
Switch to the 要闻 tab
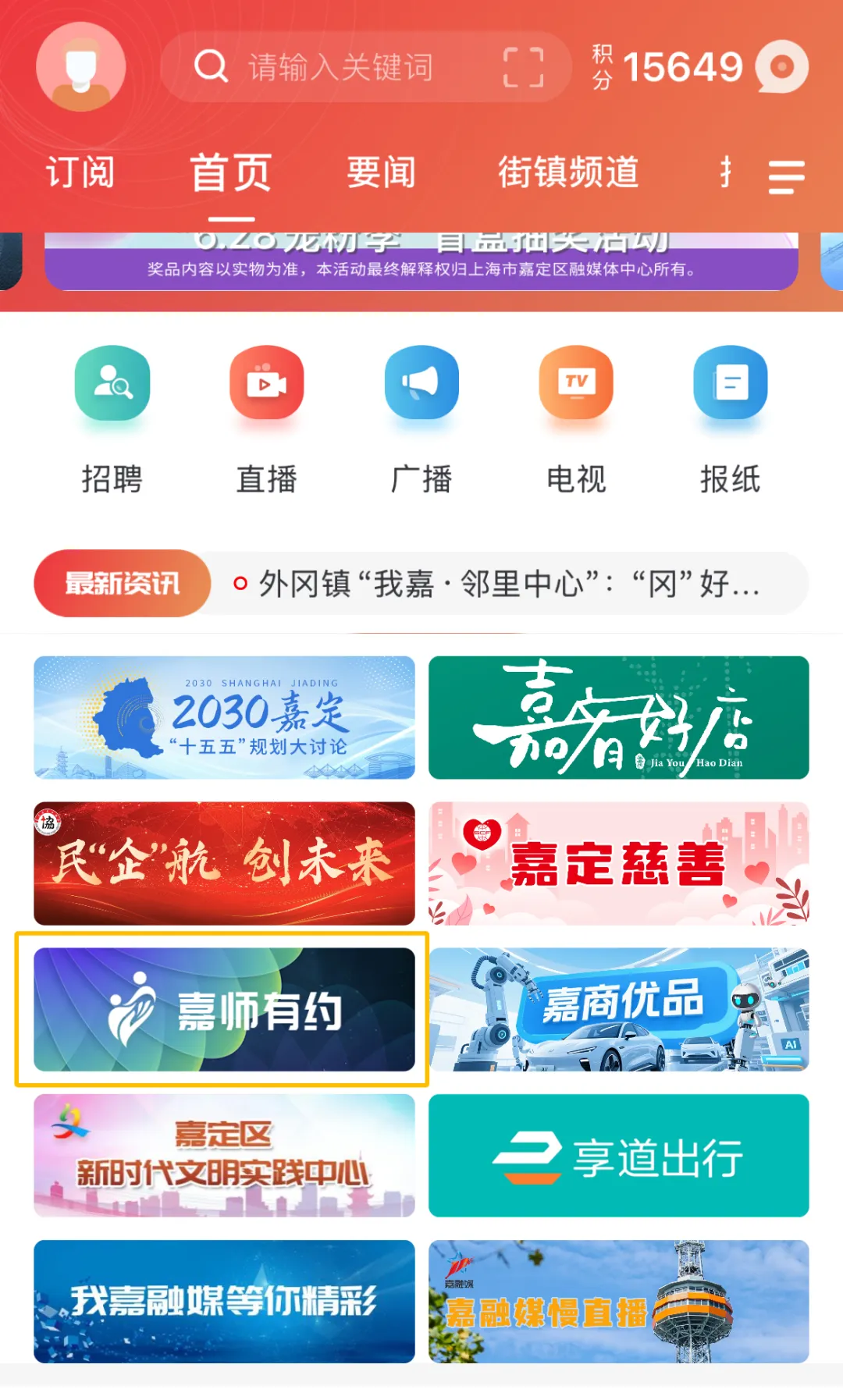click(381, 172)
